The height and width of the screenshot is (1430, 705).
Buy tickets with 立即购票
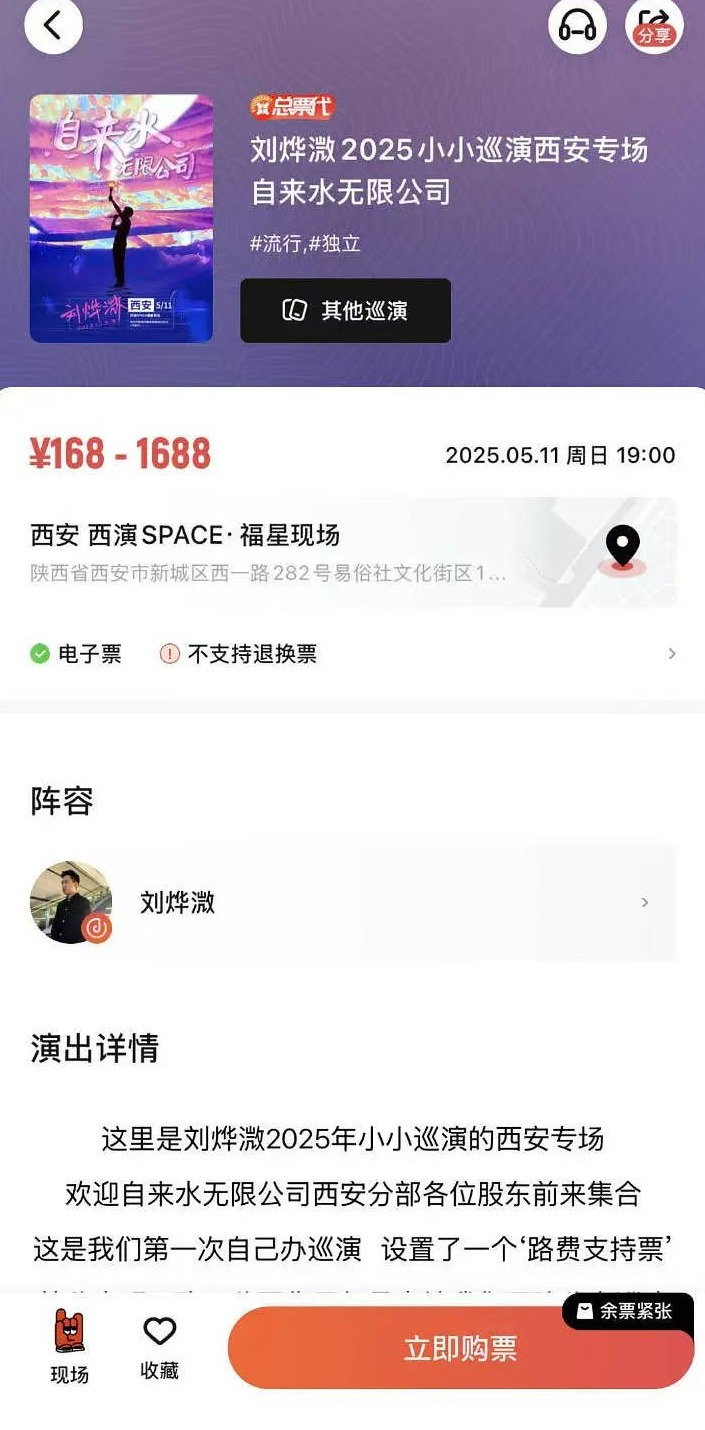(x=460, y=1348)
